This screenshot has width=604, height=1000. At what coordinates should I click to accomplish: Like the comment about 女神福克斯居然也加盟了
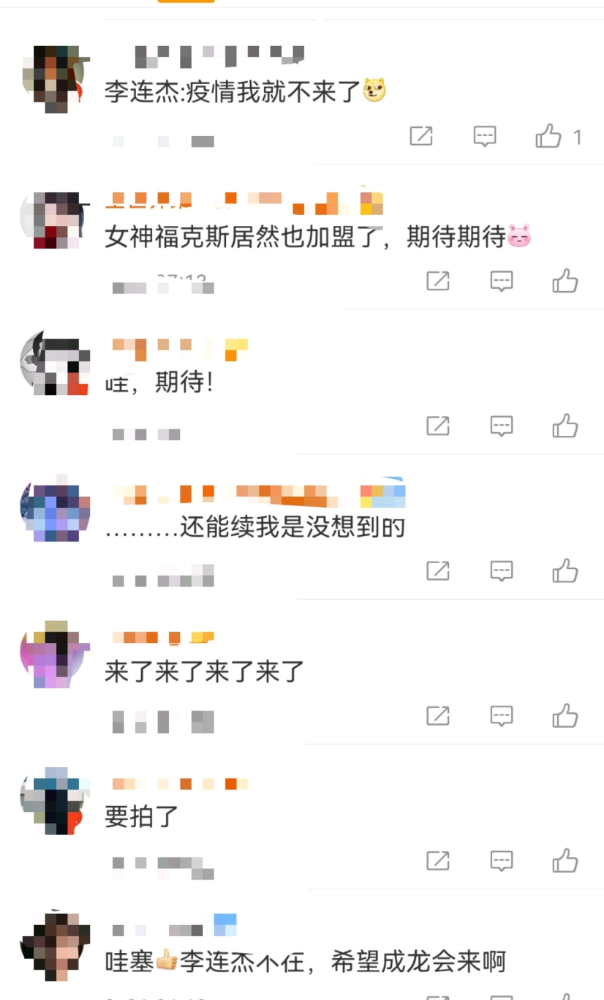click(565, 281)
